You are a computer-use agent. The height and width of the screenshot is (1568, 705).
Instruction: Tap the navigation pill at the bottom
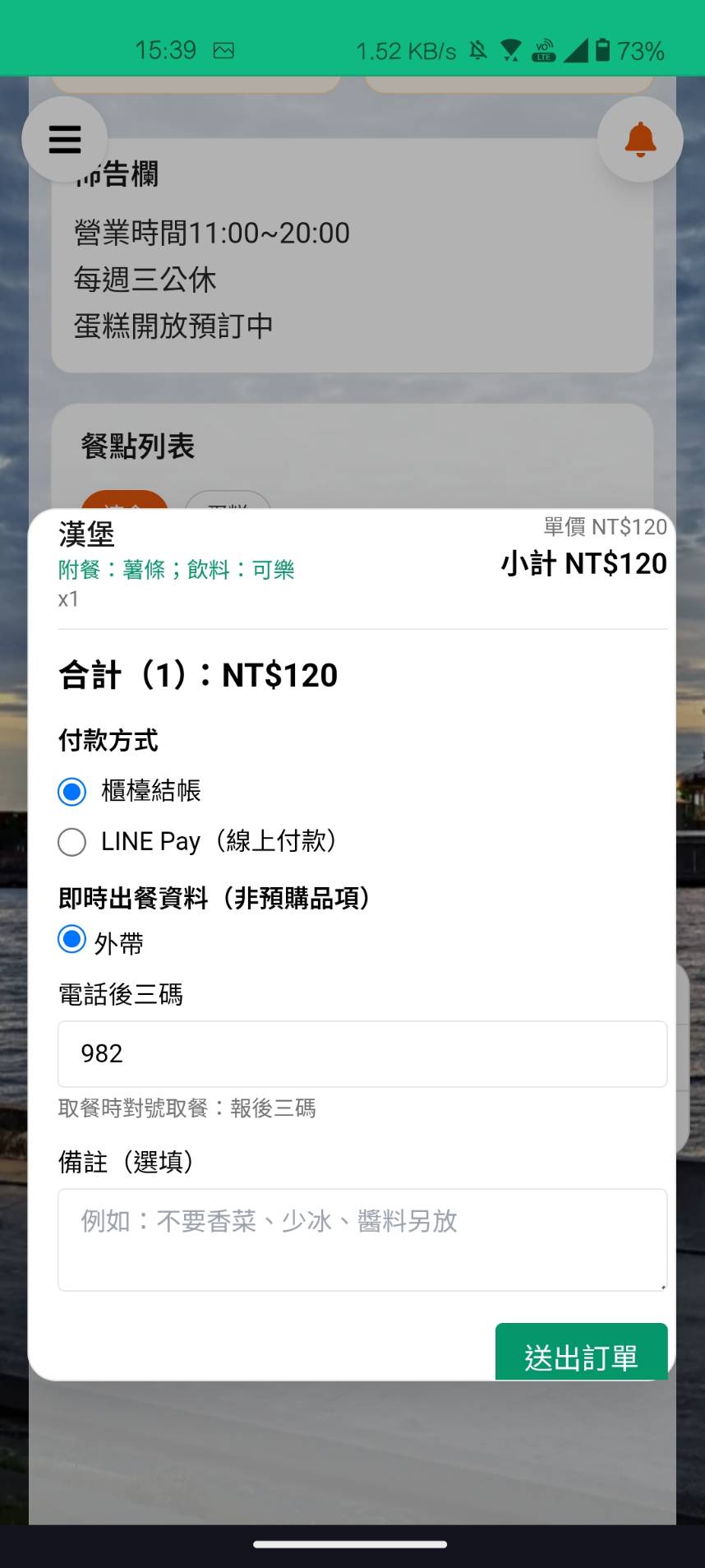pyautogui.click(x=352, y=1543)
